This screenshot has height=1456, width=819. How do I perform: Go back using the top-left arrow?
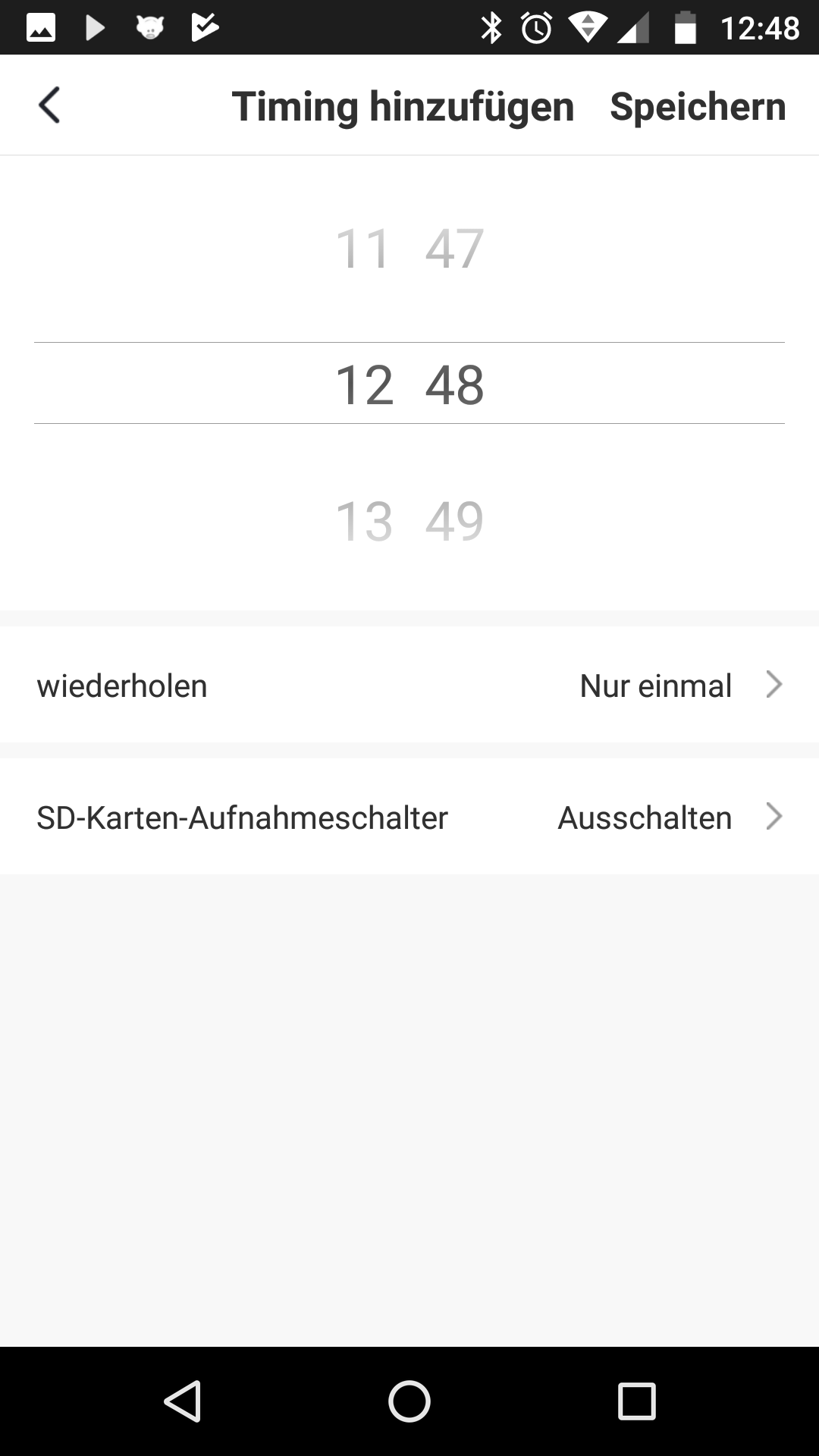(49, 105)
